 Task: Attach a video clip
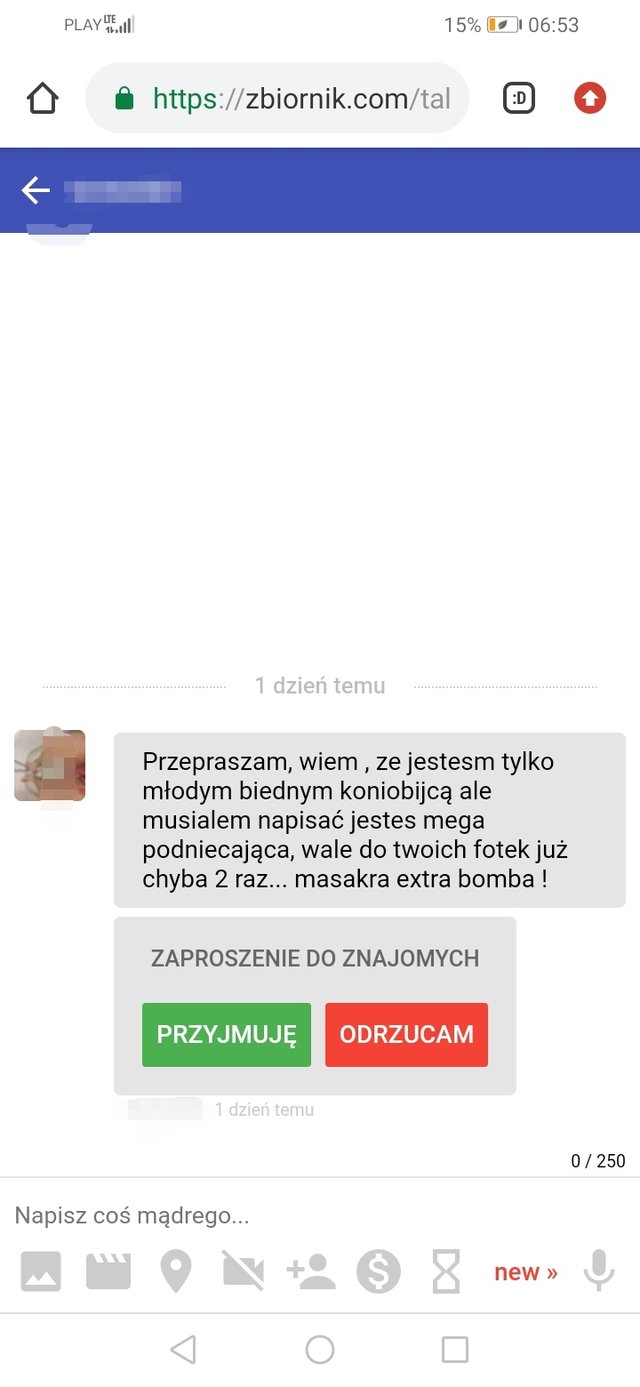[108, 1272]
